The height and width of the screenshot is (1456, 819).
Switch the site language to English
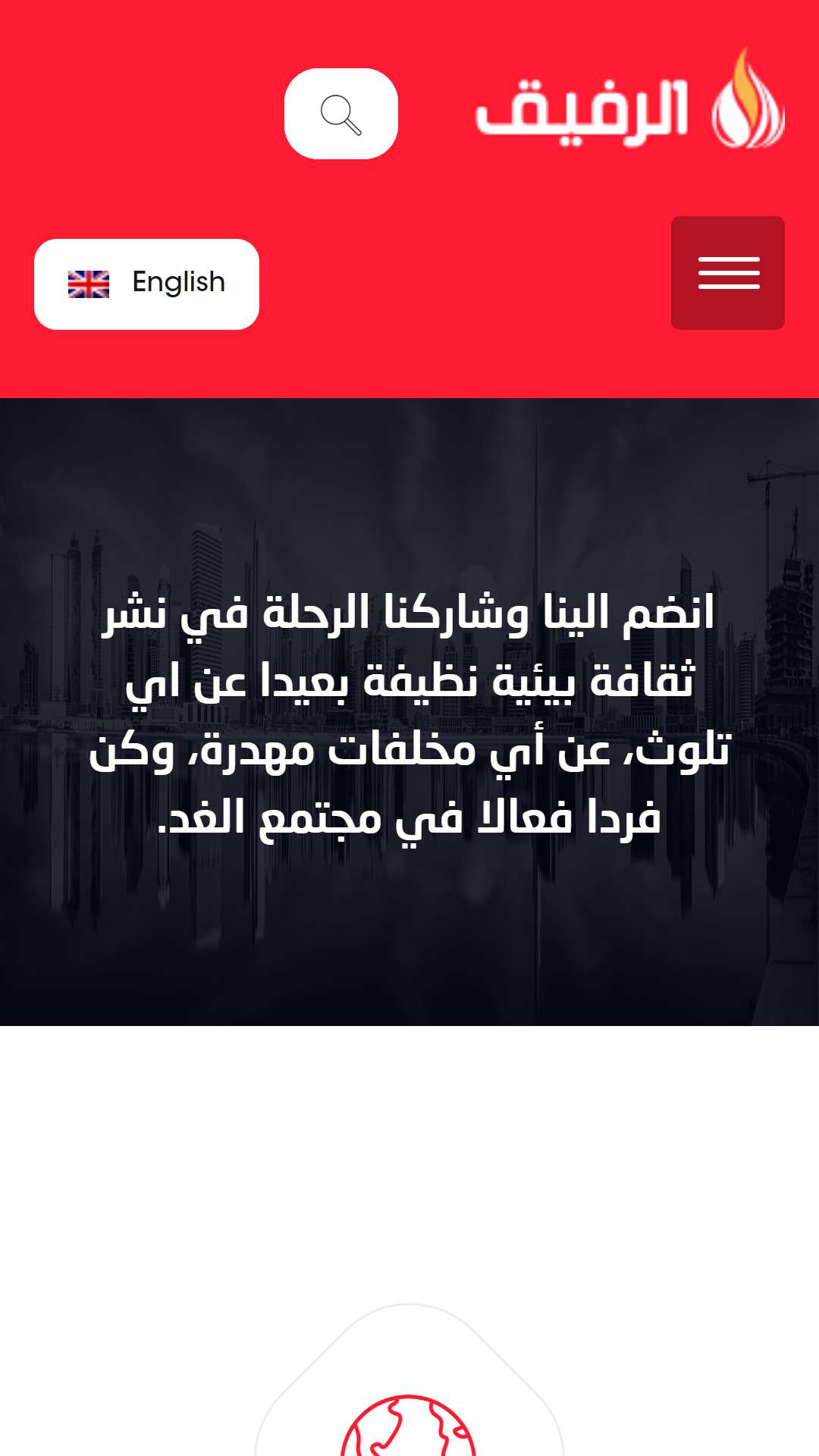pos(146,284)
